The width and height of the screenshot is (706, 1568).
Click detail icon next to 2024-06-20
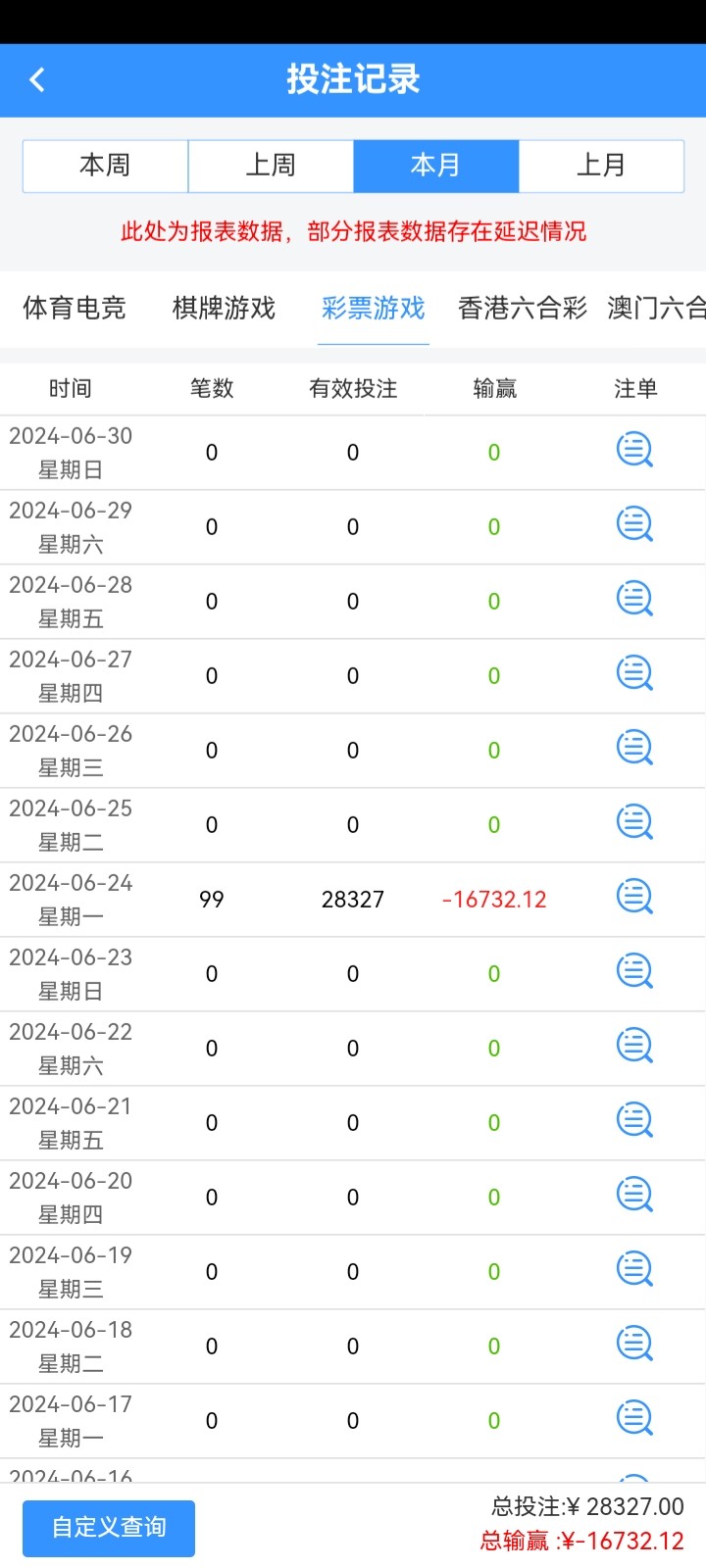point(634,1195)
